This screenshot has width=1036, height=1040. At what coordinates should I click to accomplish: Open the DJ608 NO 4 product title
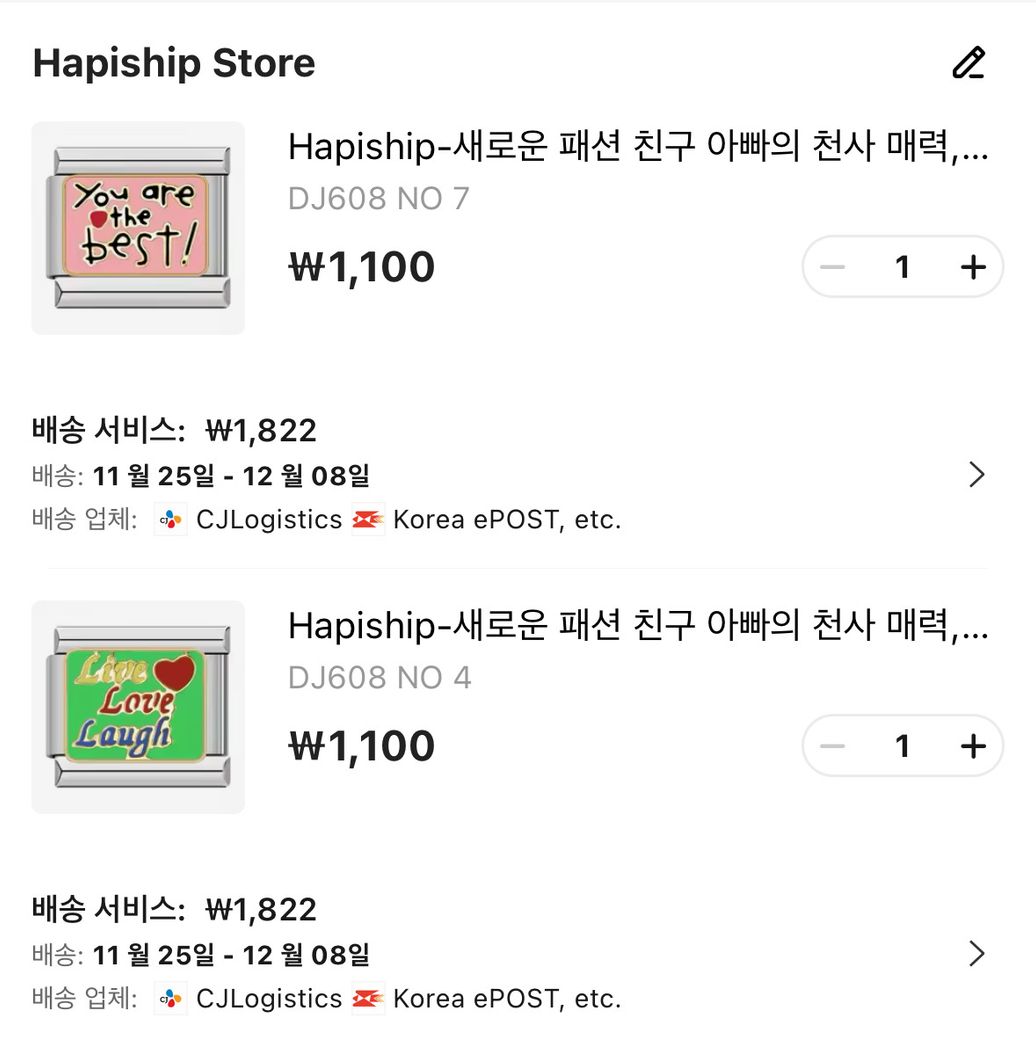pos(637,627)
